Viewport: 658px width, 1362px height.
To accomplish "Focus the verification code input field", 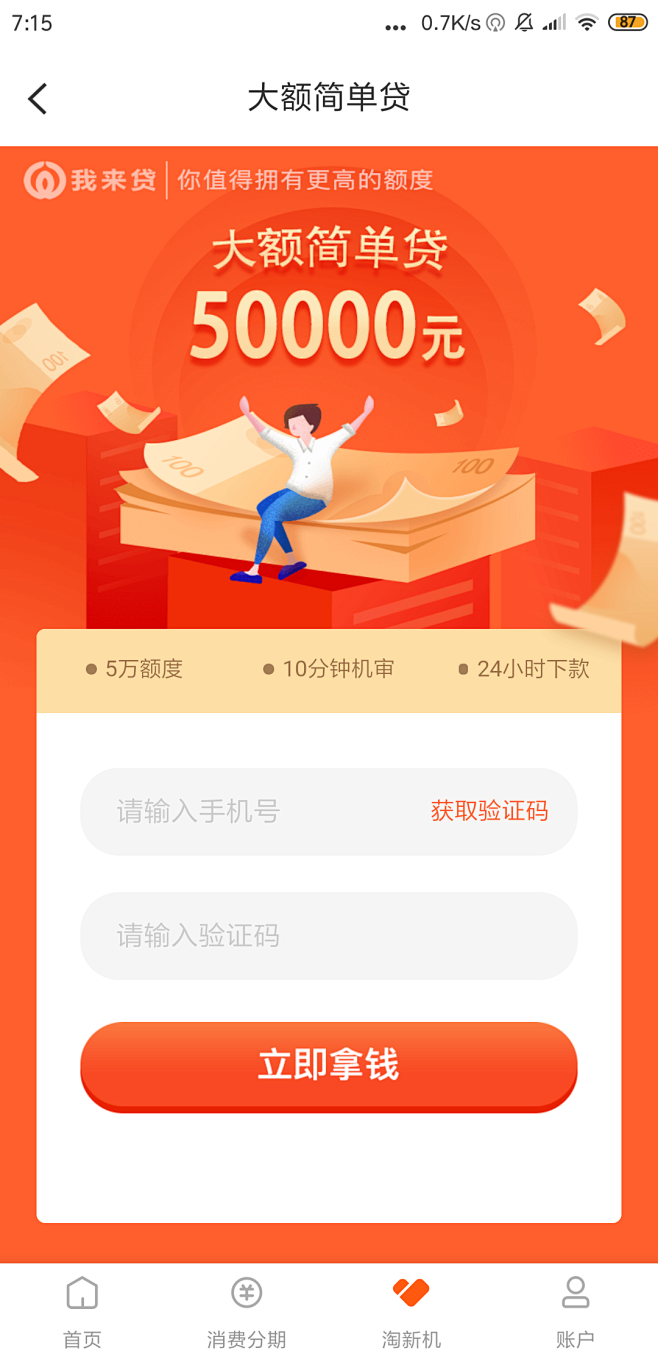I will click(x=329, y=936).
